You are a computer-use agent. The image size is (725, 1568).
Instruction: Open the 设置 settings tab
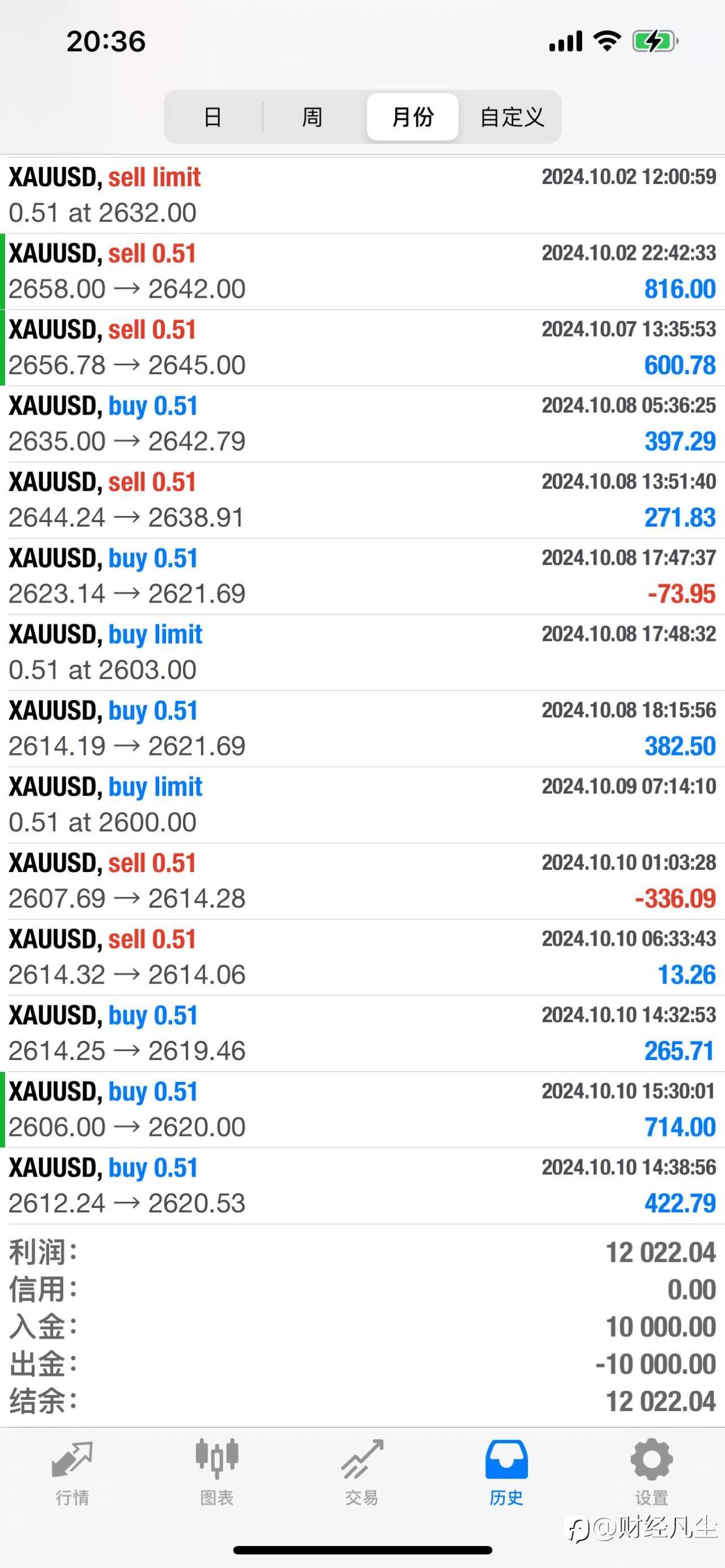click(651, 1472)
